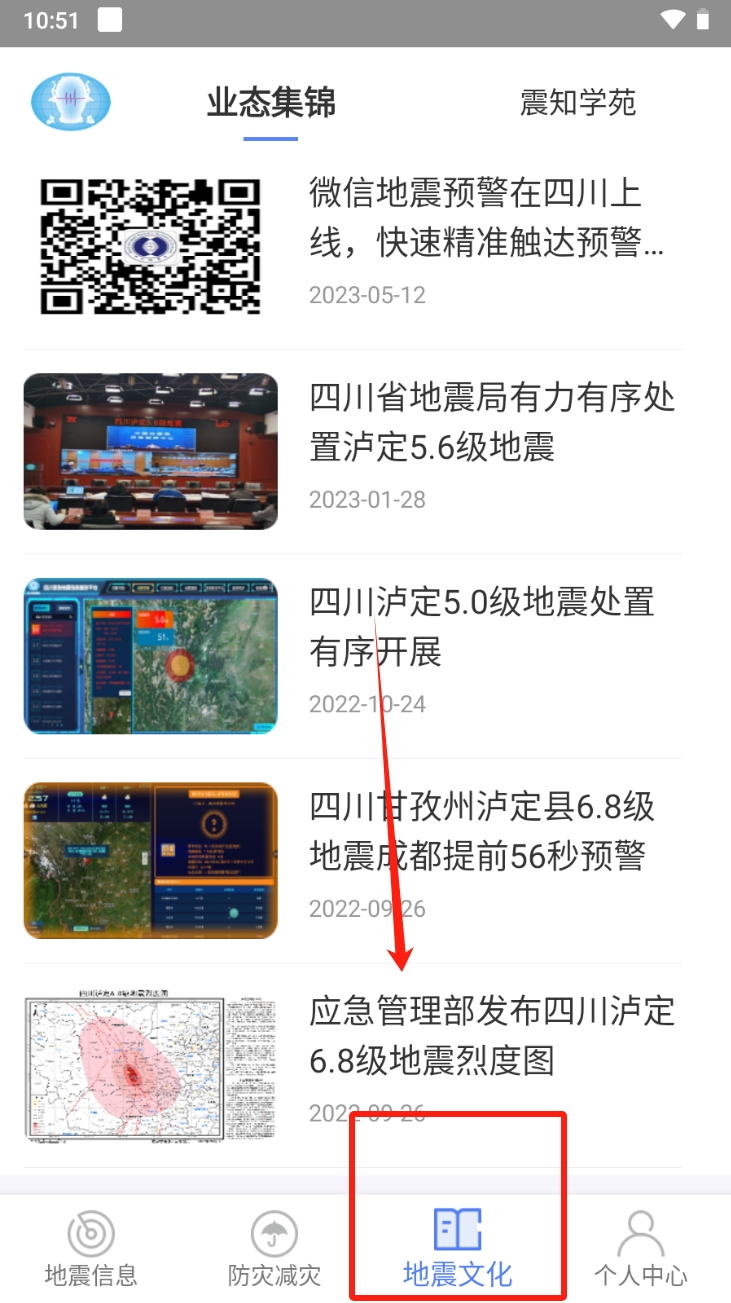Switch to the 震知学苑 tab
This screenshot has width=731, height=1303.
pos(577,102)
